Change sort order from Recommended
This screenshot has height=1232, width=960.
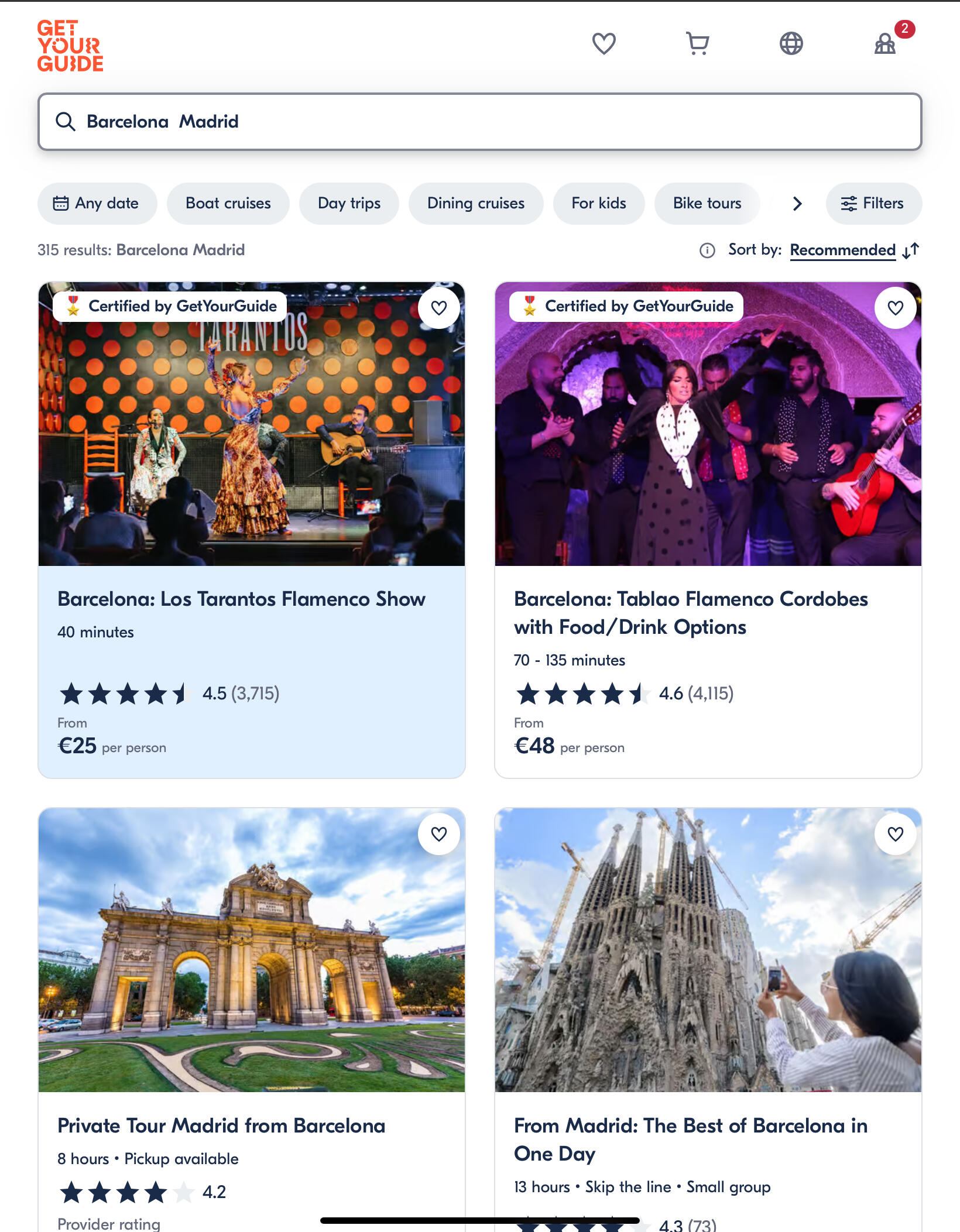coord(842,250)
